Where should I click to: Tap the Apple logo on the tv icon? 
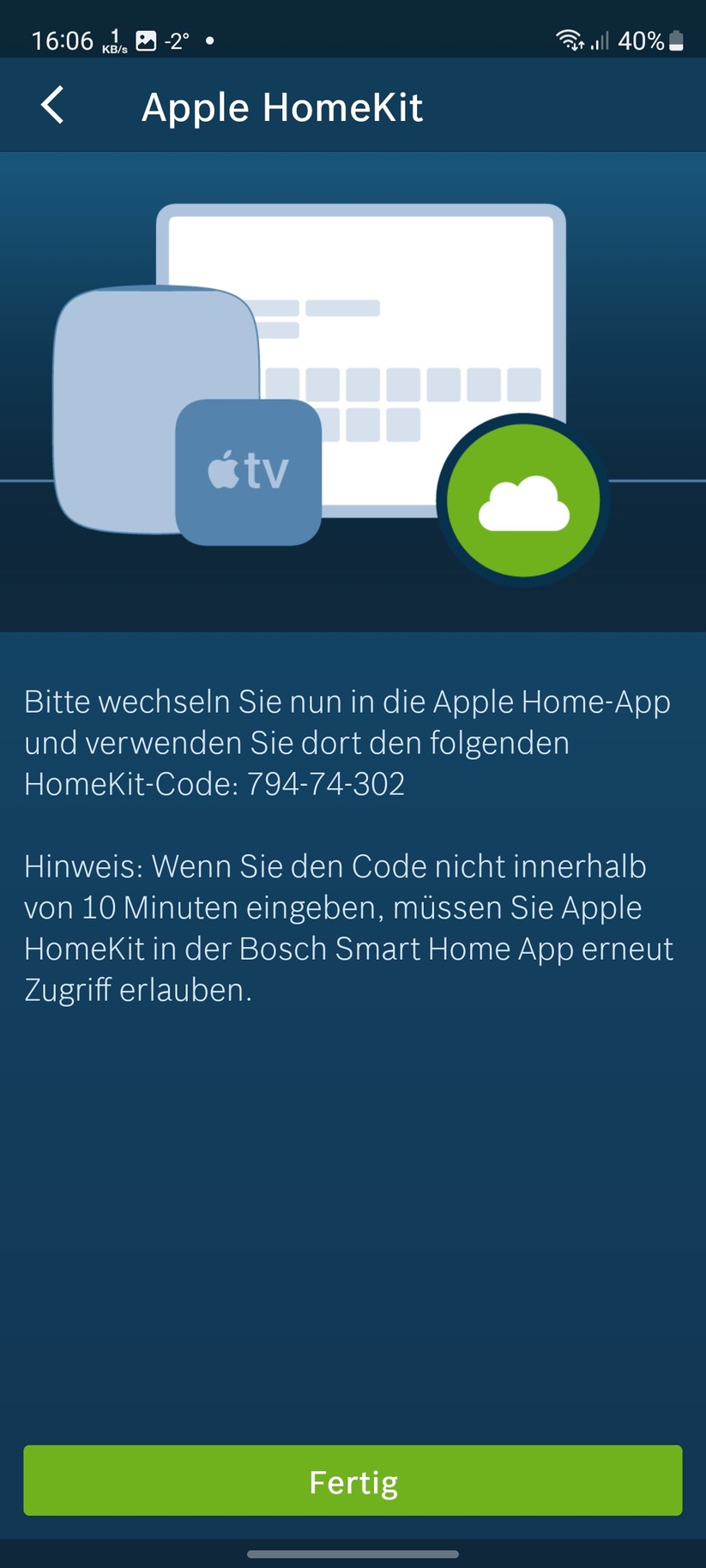(221, 470)
